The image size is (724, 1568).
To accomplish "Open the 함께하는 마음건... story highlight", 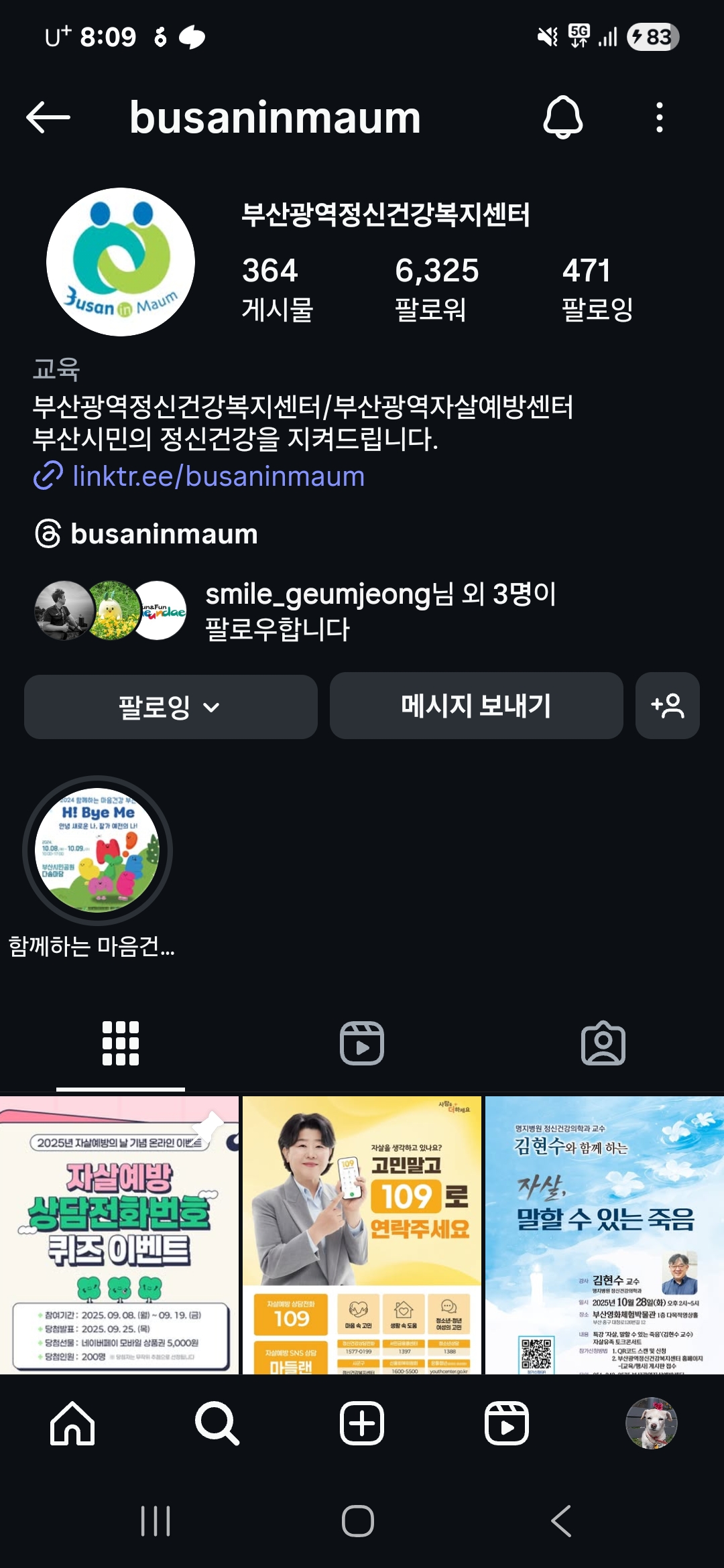I will click(97, 851).
